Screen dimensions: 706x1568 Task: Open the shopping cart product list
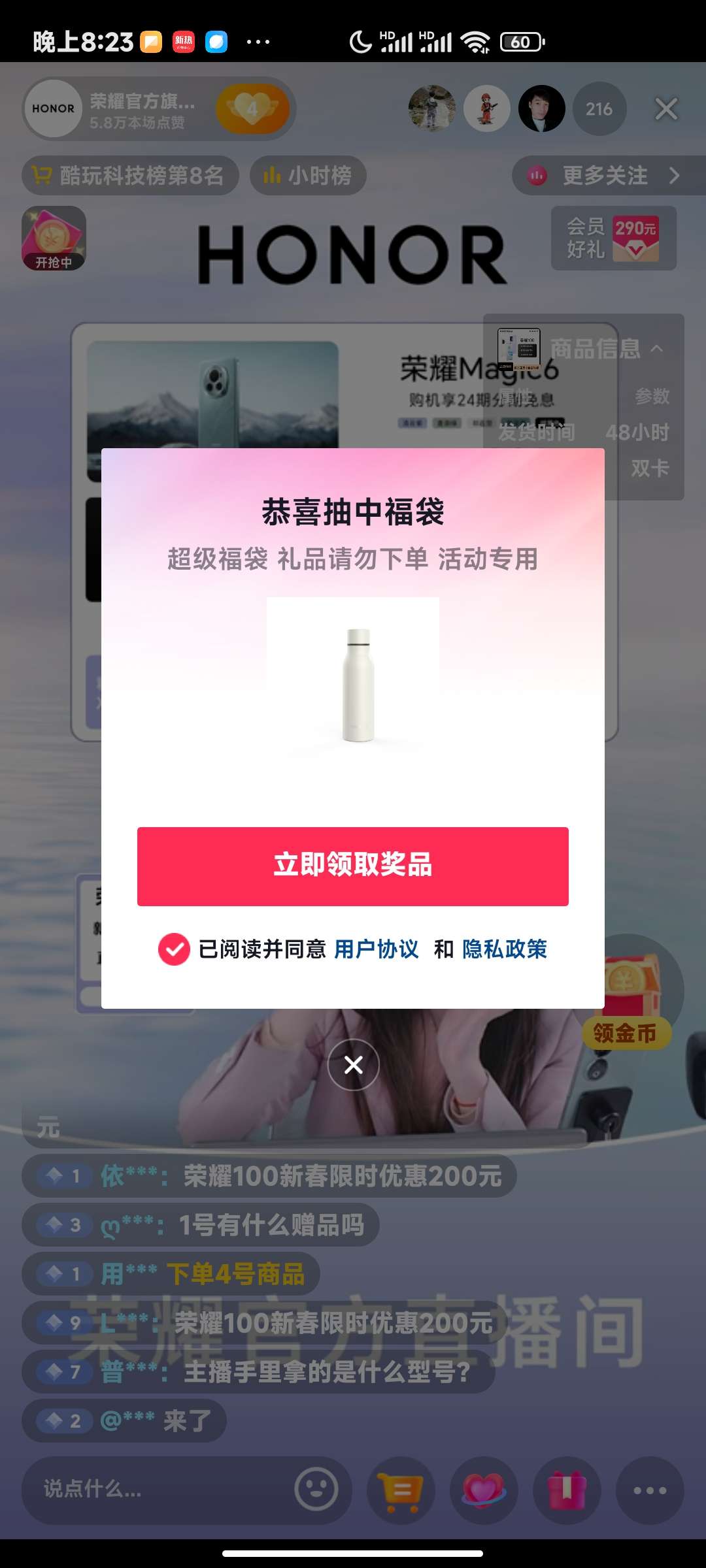coord(401,1491)
